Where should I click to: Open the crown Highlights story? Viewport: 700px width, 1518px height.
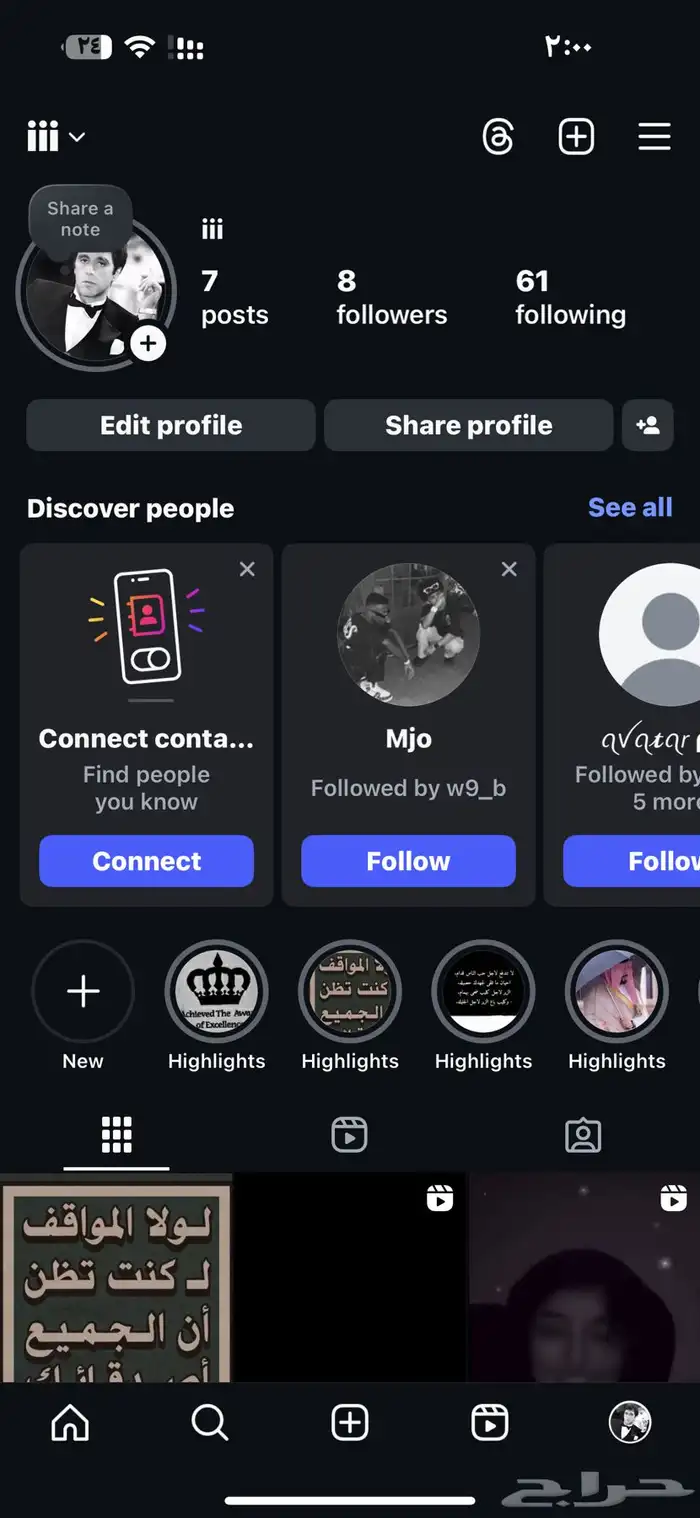(216, 992)
